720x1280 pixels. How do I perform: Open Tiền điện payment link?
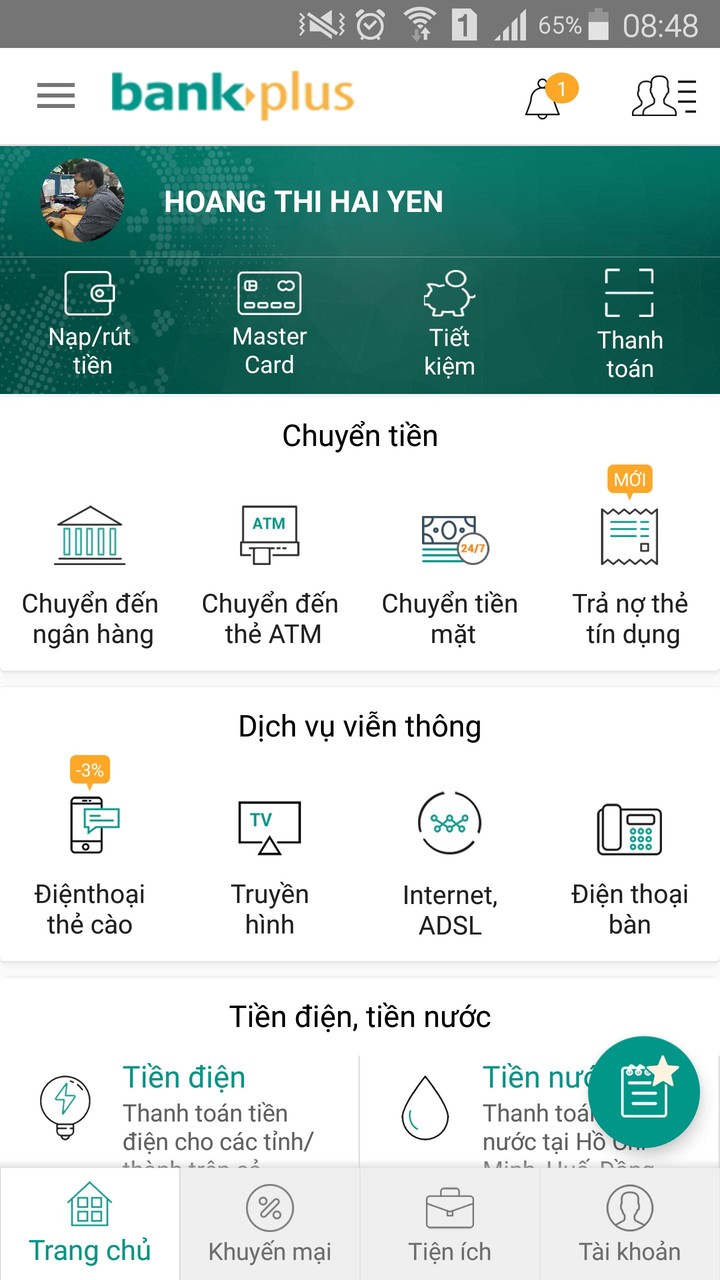click(x=183, y=1077)
